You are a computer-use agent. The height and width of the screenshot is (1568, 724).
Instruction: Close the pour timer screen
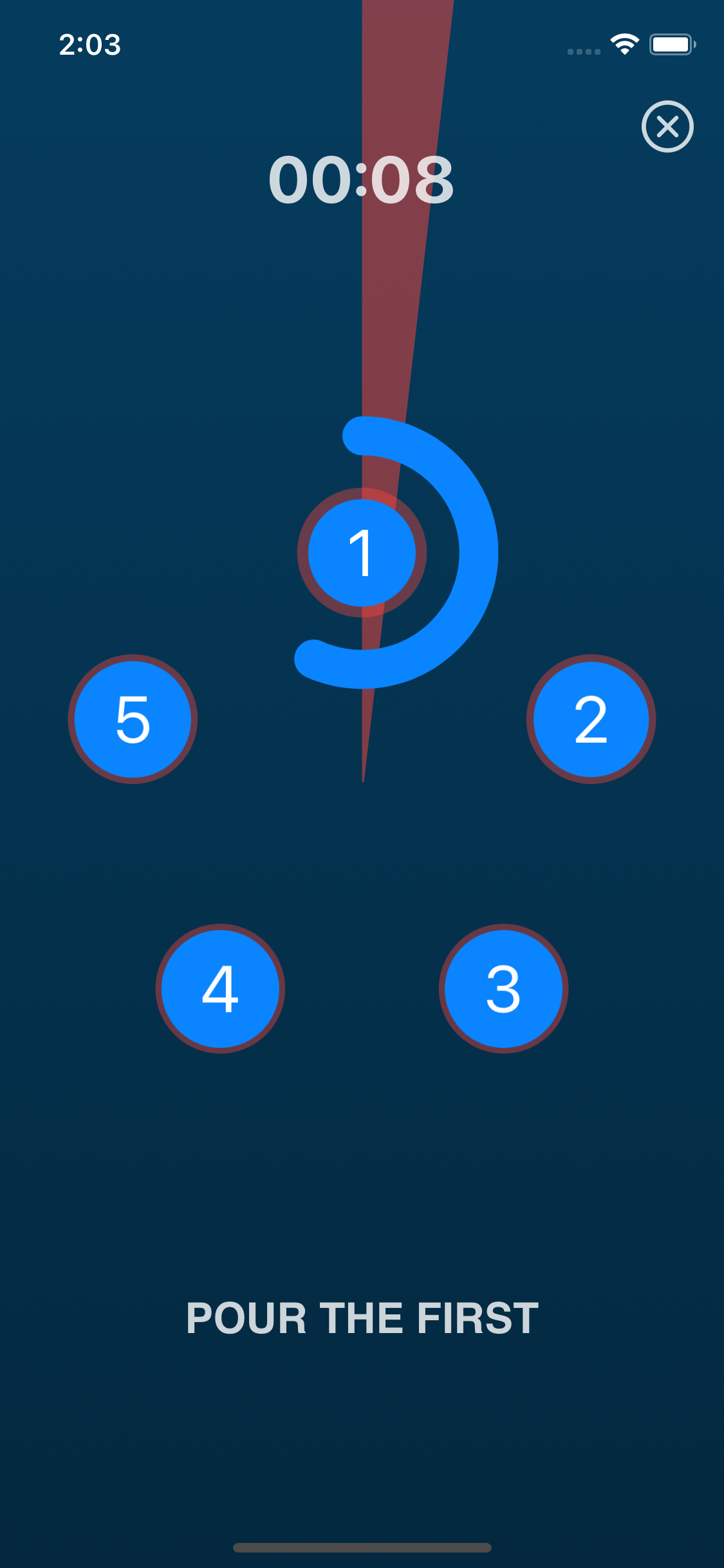pos(667,127)
